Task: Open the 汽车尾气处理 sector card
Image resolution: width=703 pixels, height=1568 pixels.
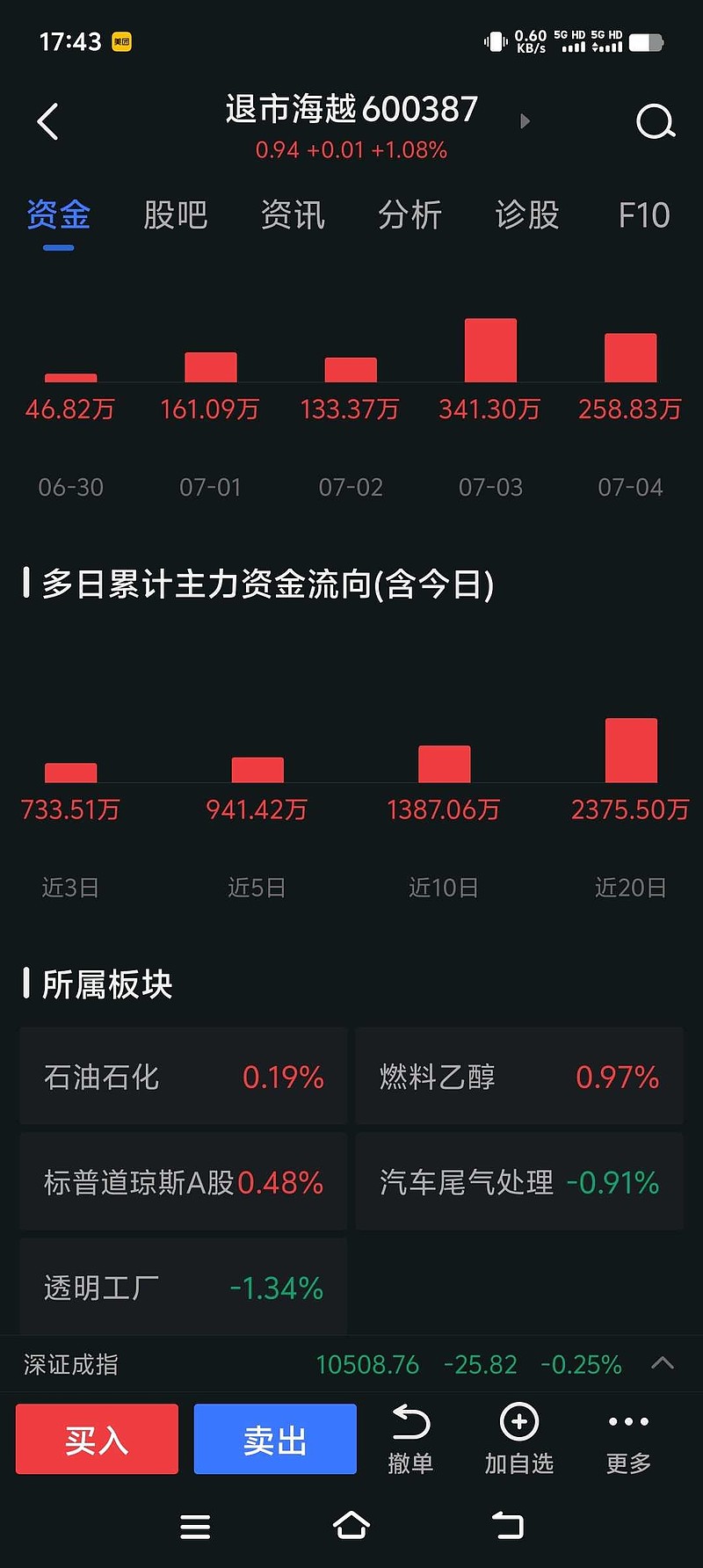Action: [x=519, y=1182]
